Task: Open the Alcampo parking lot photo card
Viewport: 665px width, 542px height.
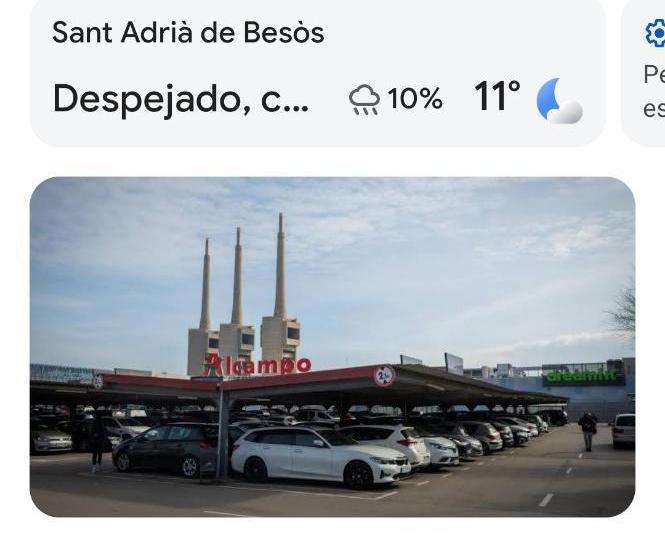Action: click(x=332, y=346)
